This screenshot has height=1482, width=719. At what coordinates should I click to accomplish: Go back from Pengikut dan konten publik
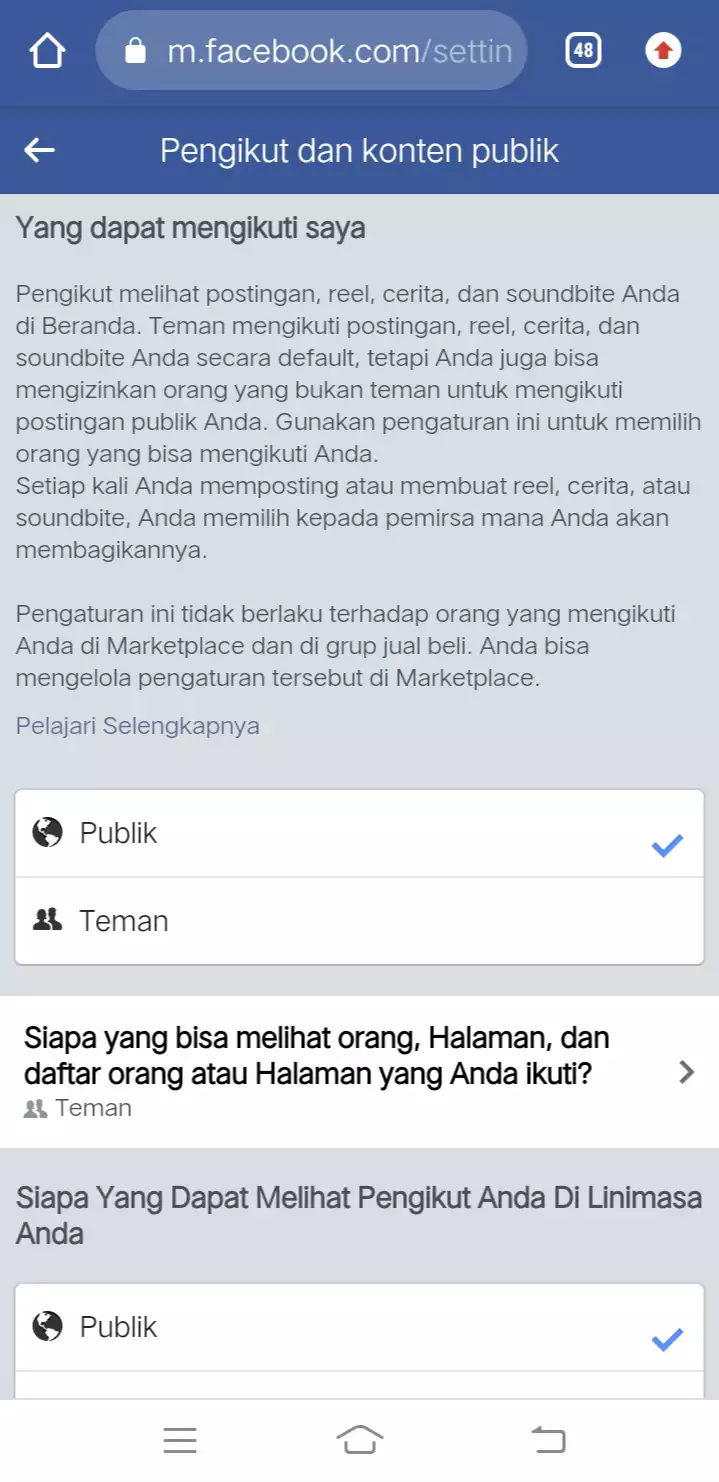(x=39, y=151)
